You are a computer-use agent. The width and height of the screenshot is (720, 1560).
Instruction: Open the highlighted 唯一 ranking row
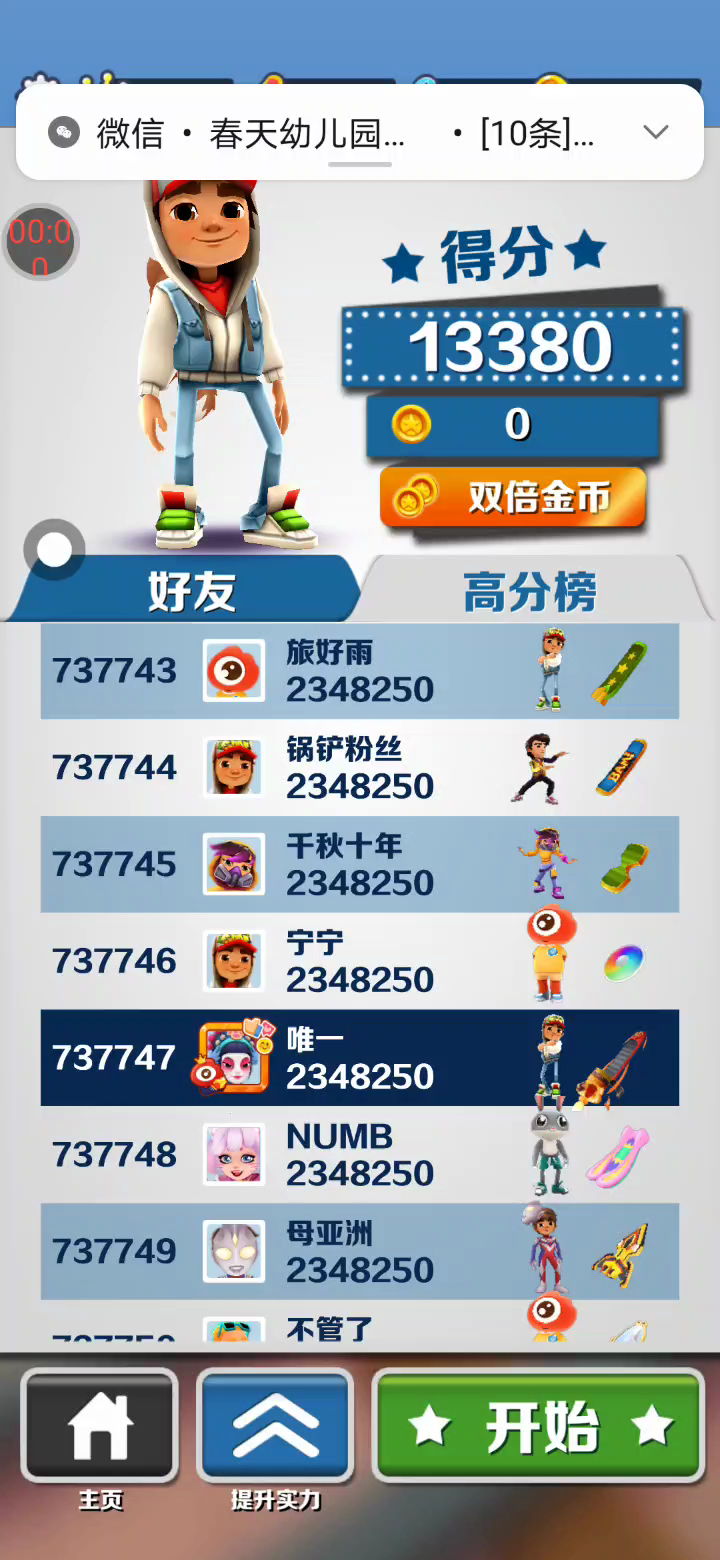359,1058
